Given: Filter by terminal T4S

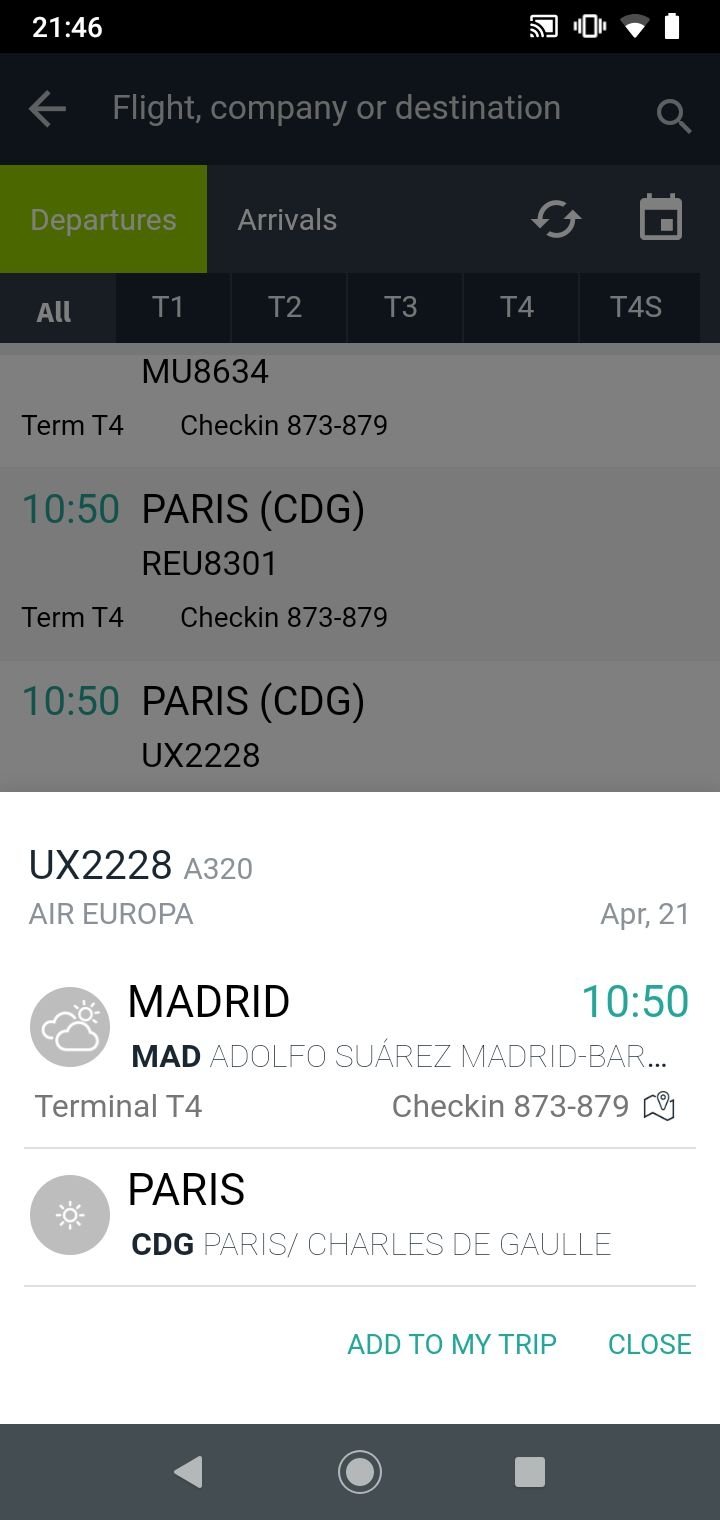Looking at the screenshot, I should click(x=636, y=308).
